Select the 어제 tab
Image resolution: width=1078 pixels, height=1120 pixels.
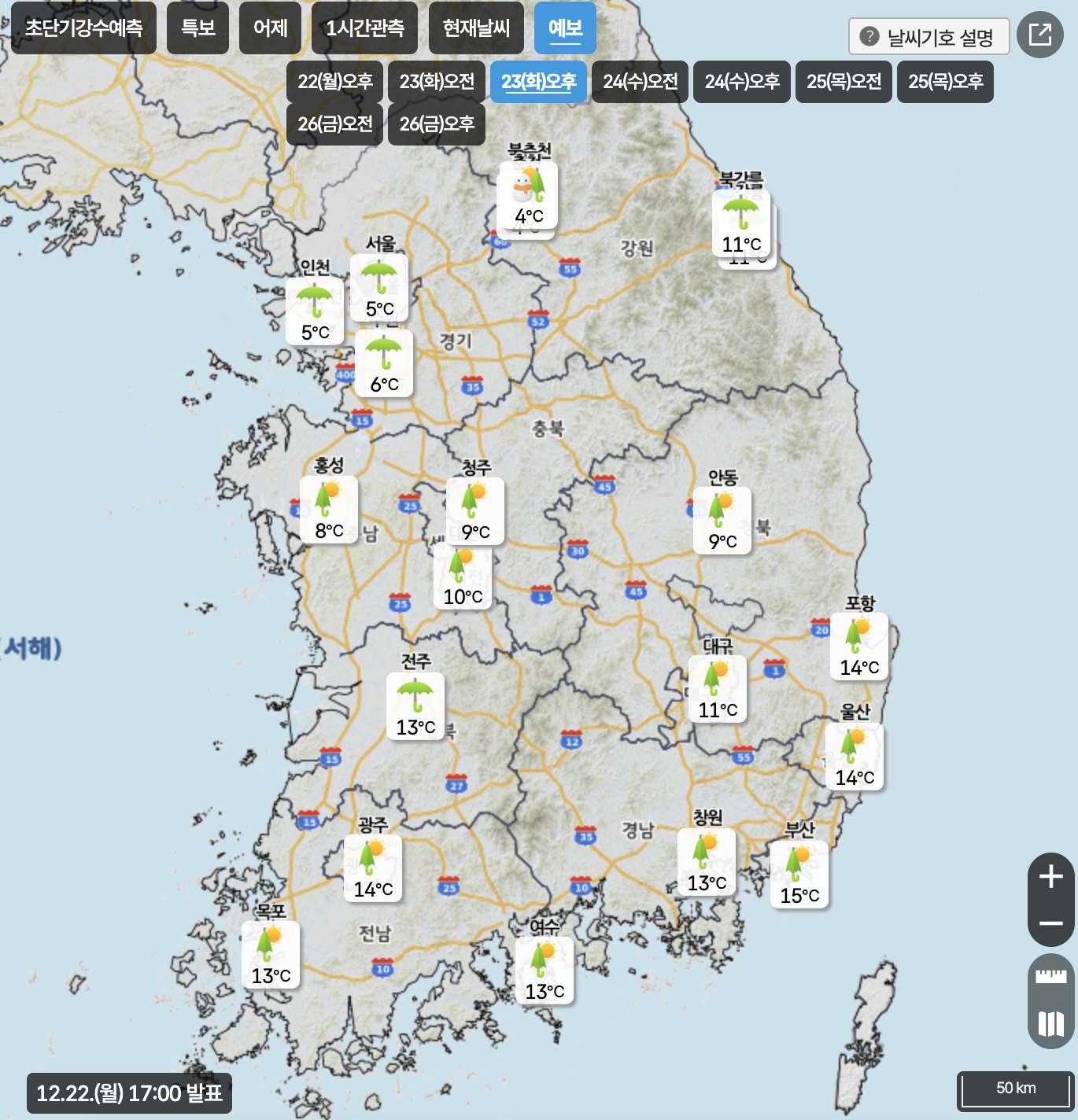pos(270,28)
